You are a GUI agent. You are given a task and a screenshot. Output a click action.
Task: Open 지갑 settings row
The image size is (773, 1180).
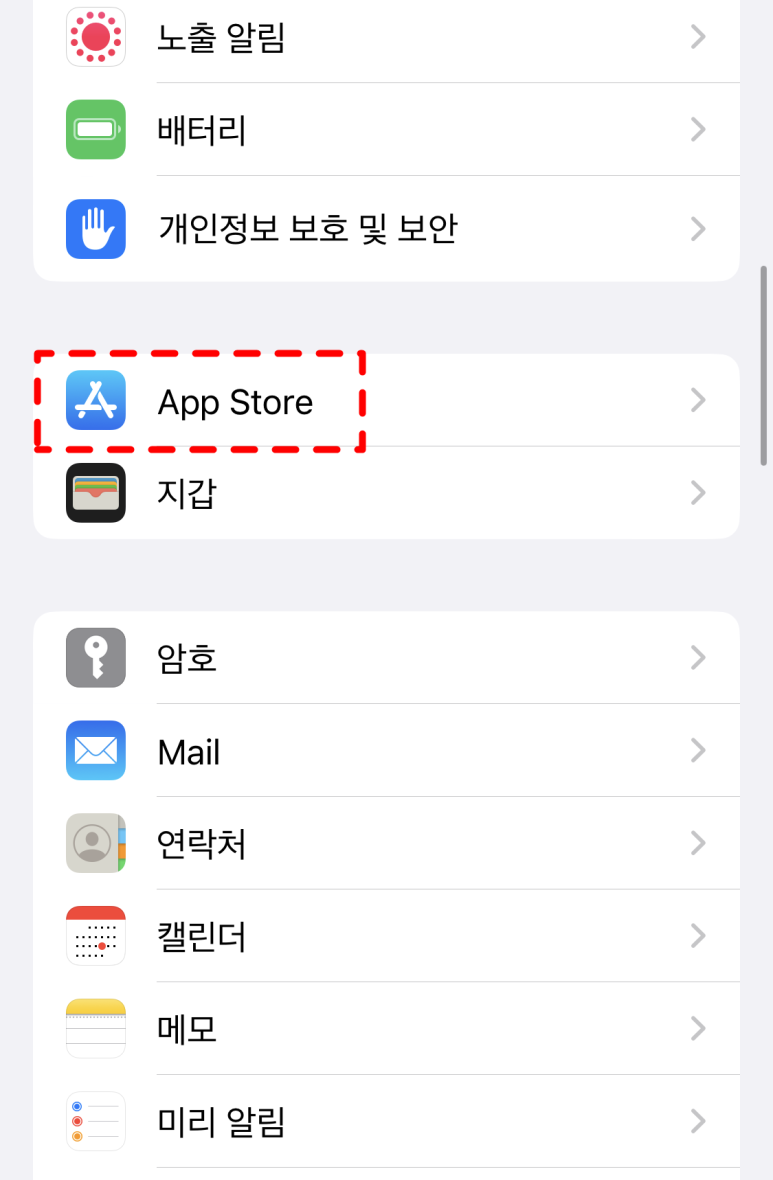click(386, 493)
